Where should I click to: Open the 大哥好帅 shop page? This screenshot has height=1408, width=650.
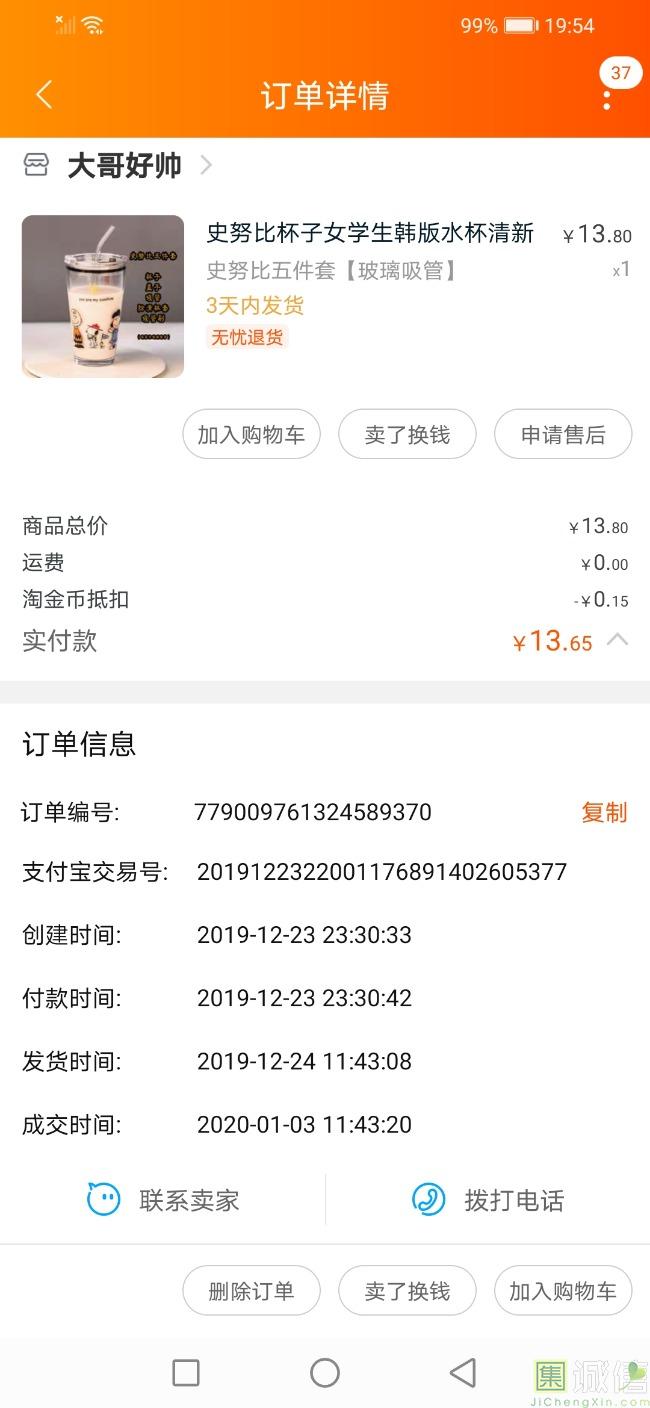[124, 165]
